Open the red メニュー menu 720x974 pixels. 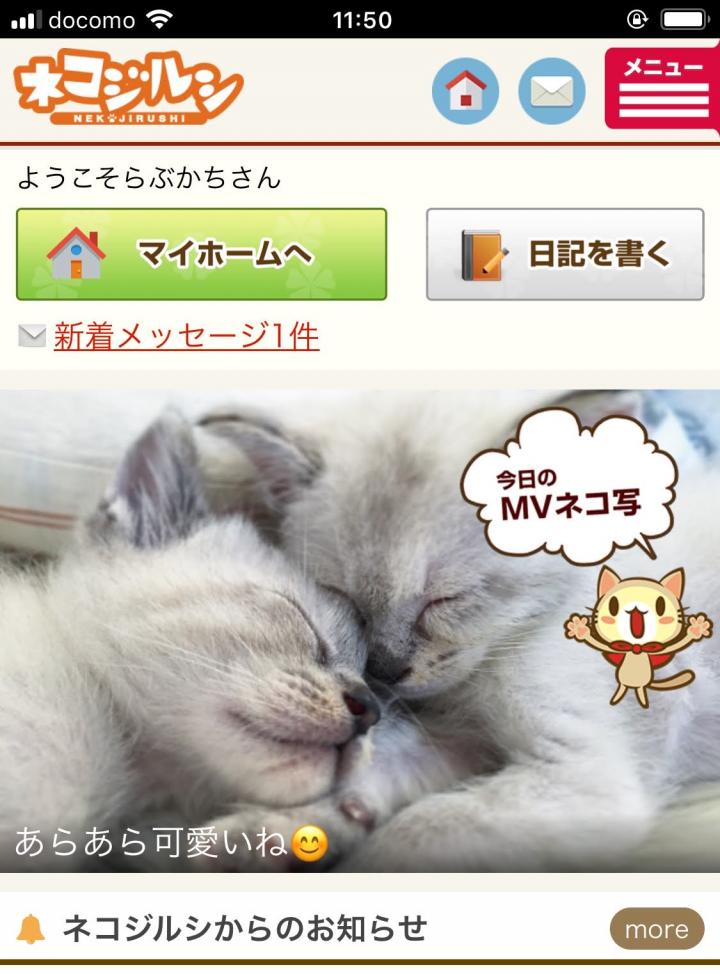pos(664,89)
